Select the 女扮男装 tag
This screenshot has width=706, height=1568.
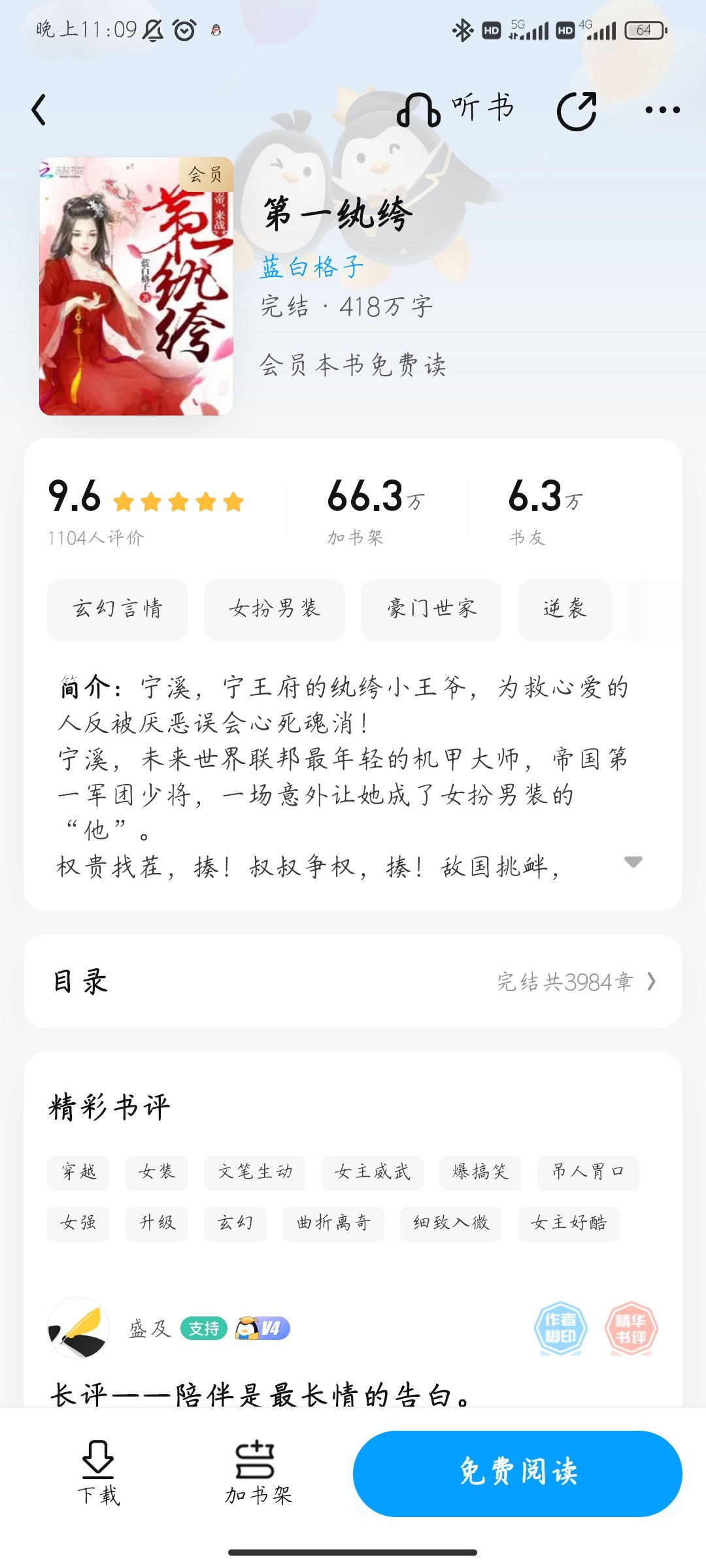(x=275, y=610)
